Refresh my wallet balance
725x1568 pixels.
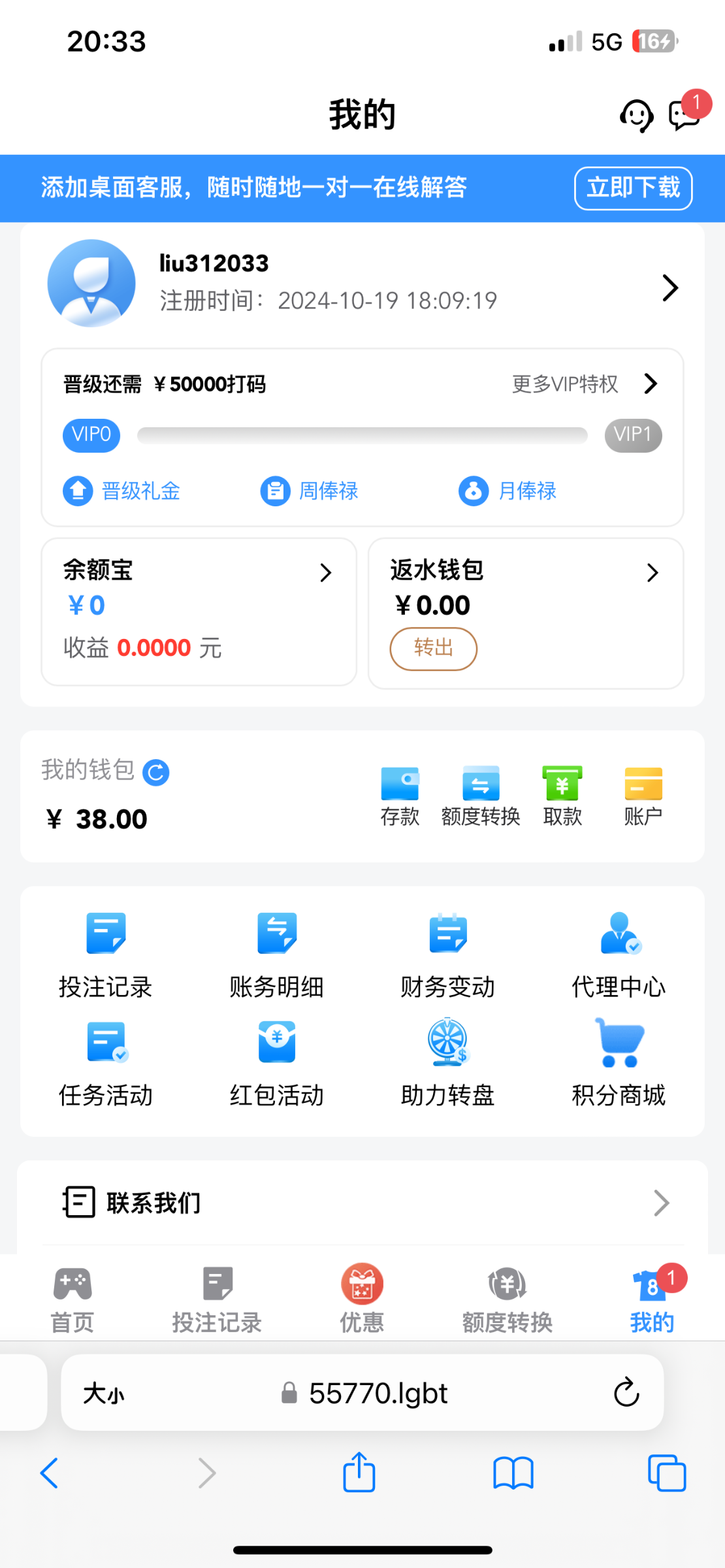tap(156, 772)
